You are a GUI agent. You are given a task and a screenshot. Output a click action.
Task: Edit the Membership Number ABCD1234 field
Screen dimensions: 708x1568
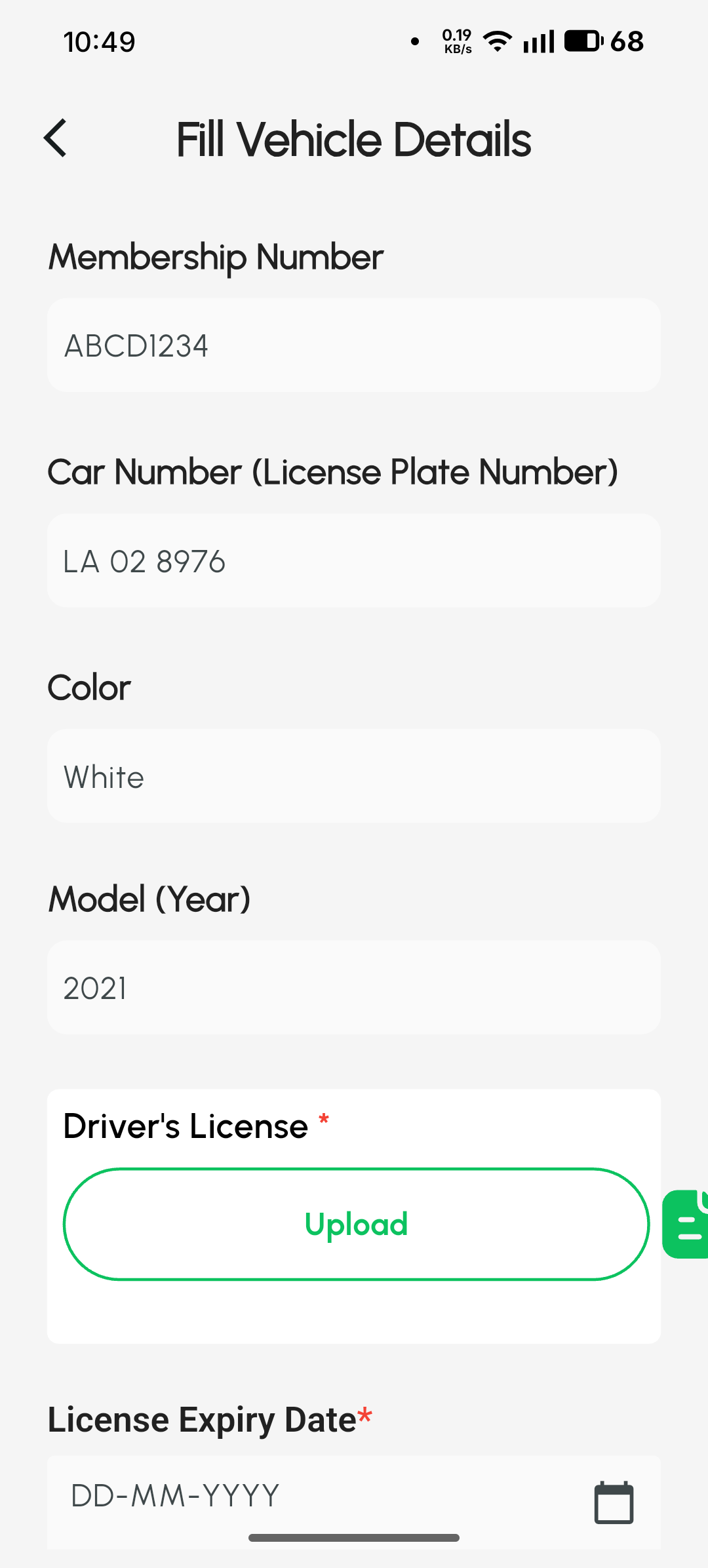point(354,345)
